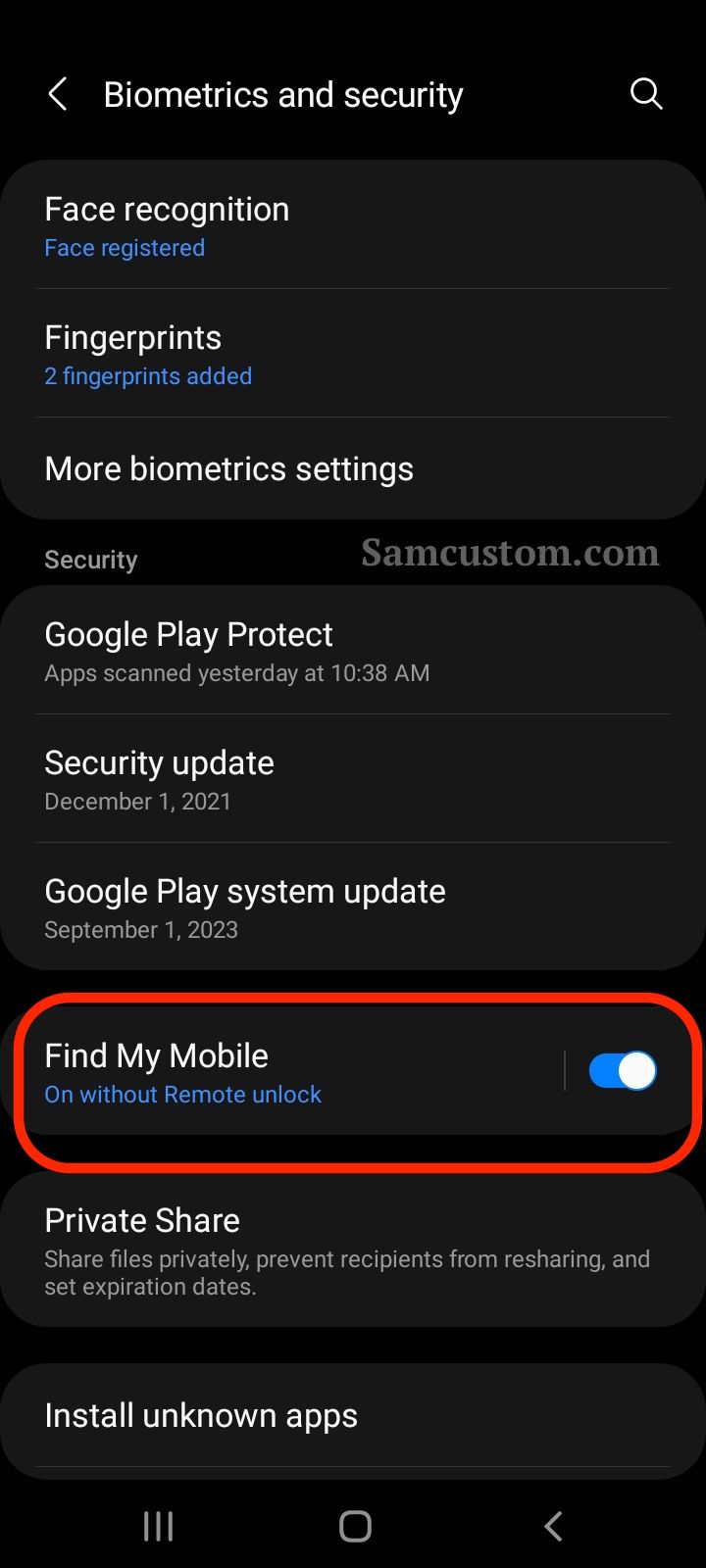Tap the Home button in navigation bar
706x1568 pixels.
(355, 1526)
